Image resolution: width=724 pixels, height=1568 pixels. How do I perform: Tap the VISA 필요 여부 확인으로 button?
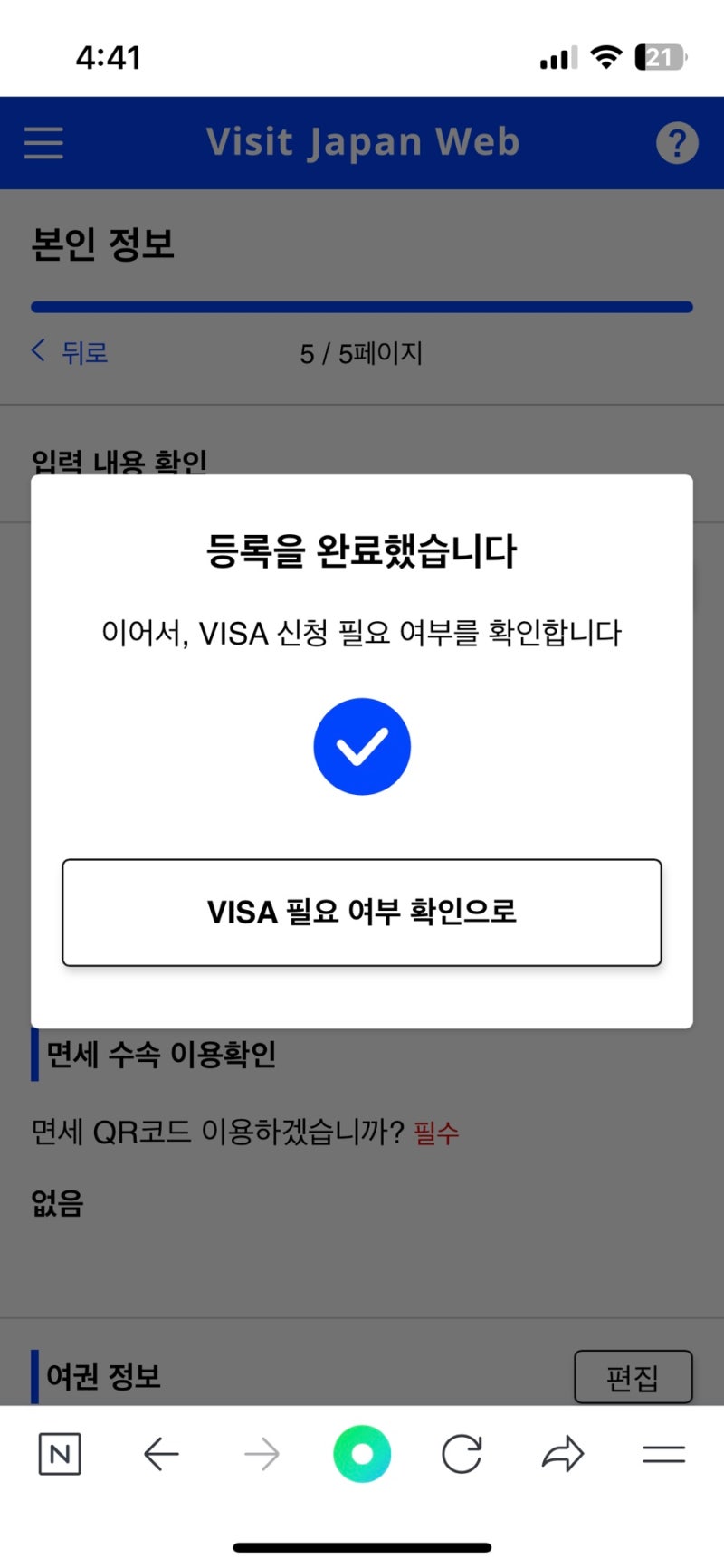(362, 912)
